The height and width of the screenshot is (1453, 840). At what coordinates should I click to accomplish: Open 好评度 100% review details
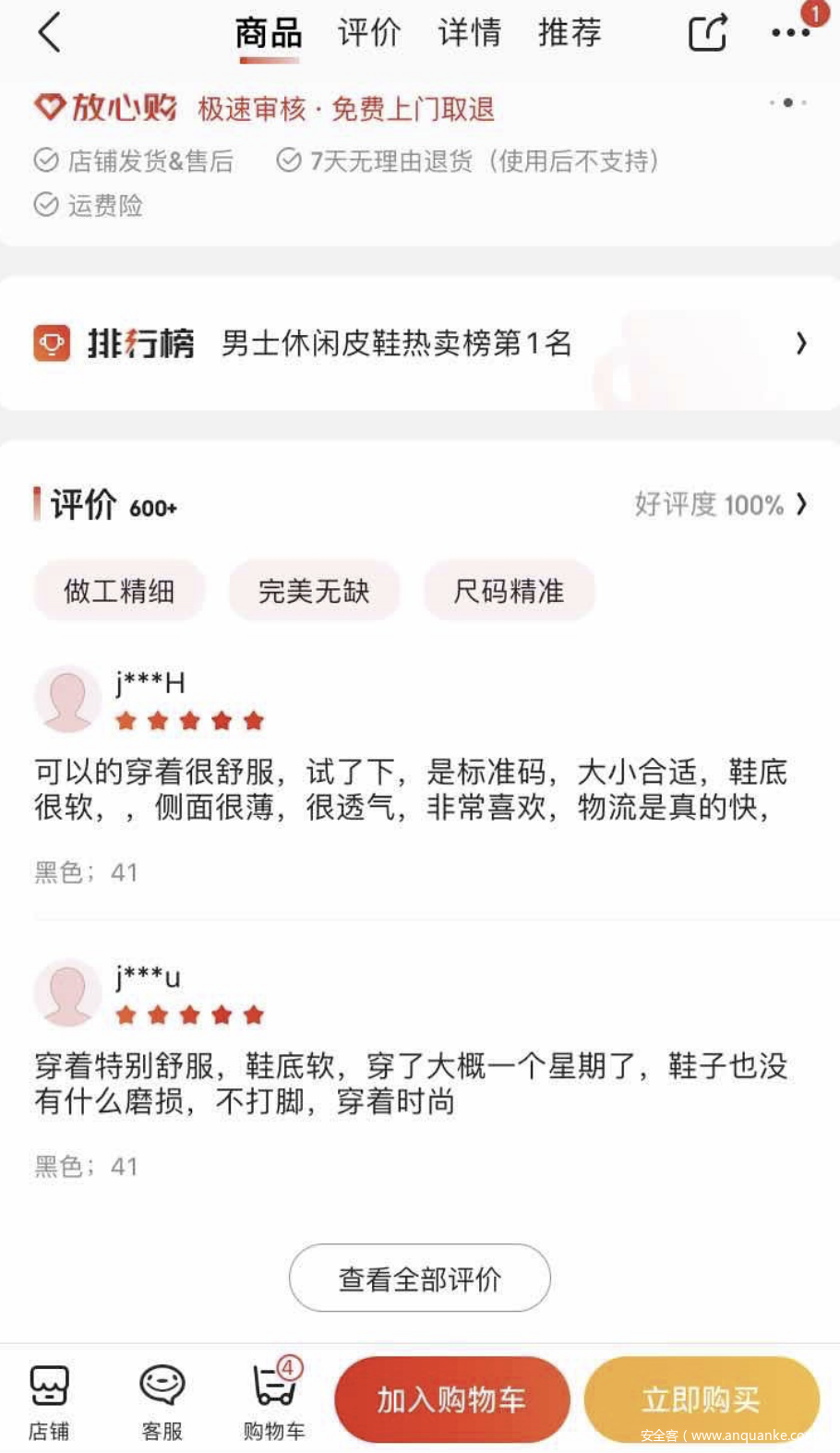coord(720,504)
